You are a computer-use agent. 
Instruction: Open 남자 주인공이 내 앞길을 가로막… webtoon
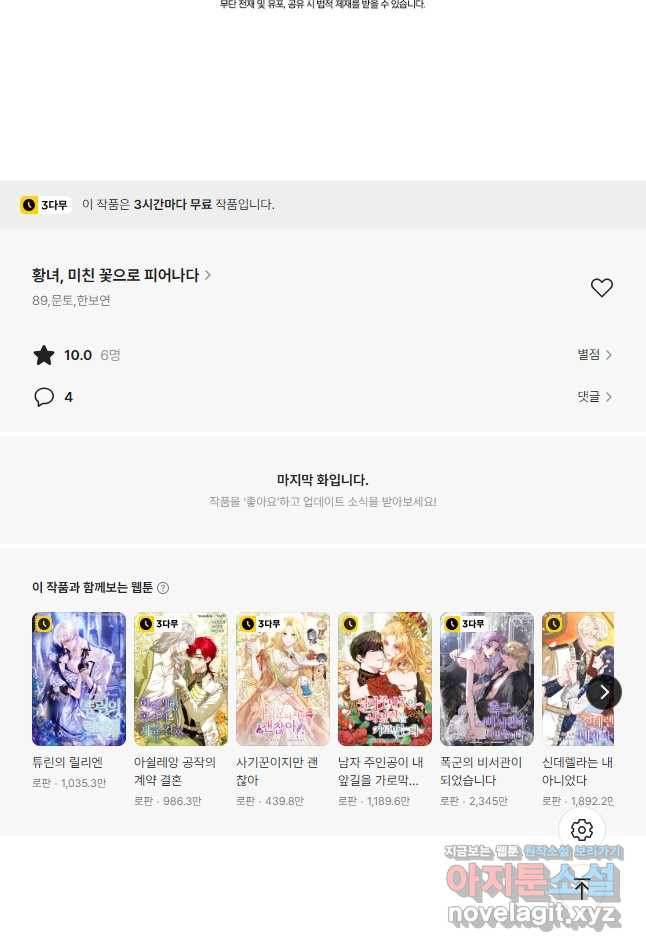385,679
